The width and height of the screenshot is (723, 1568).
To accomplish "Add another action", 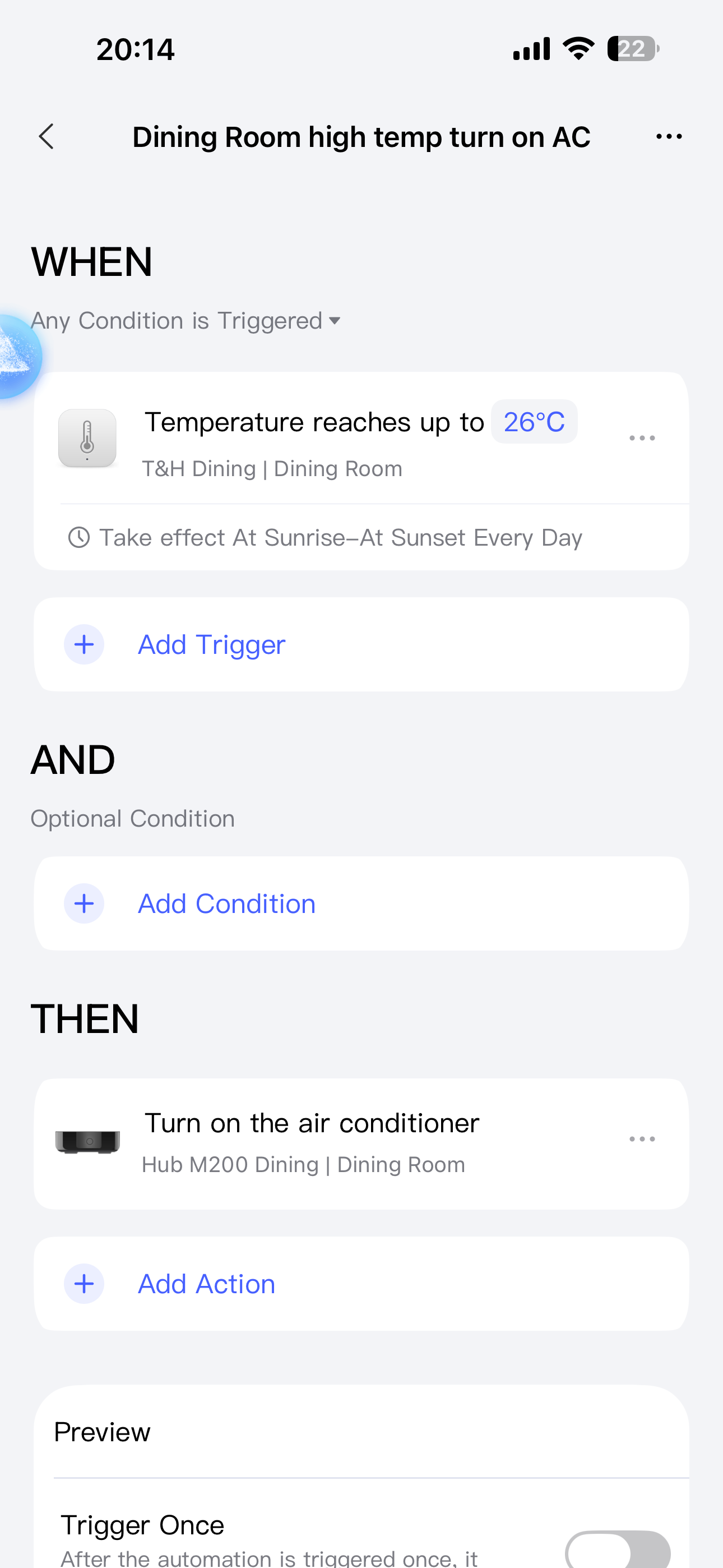I will [x=206, y=1284].
